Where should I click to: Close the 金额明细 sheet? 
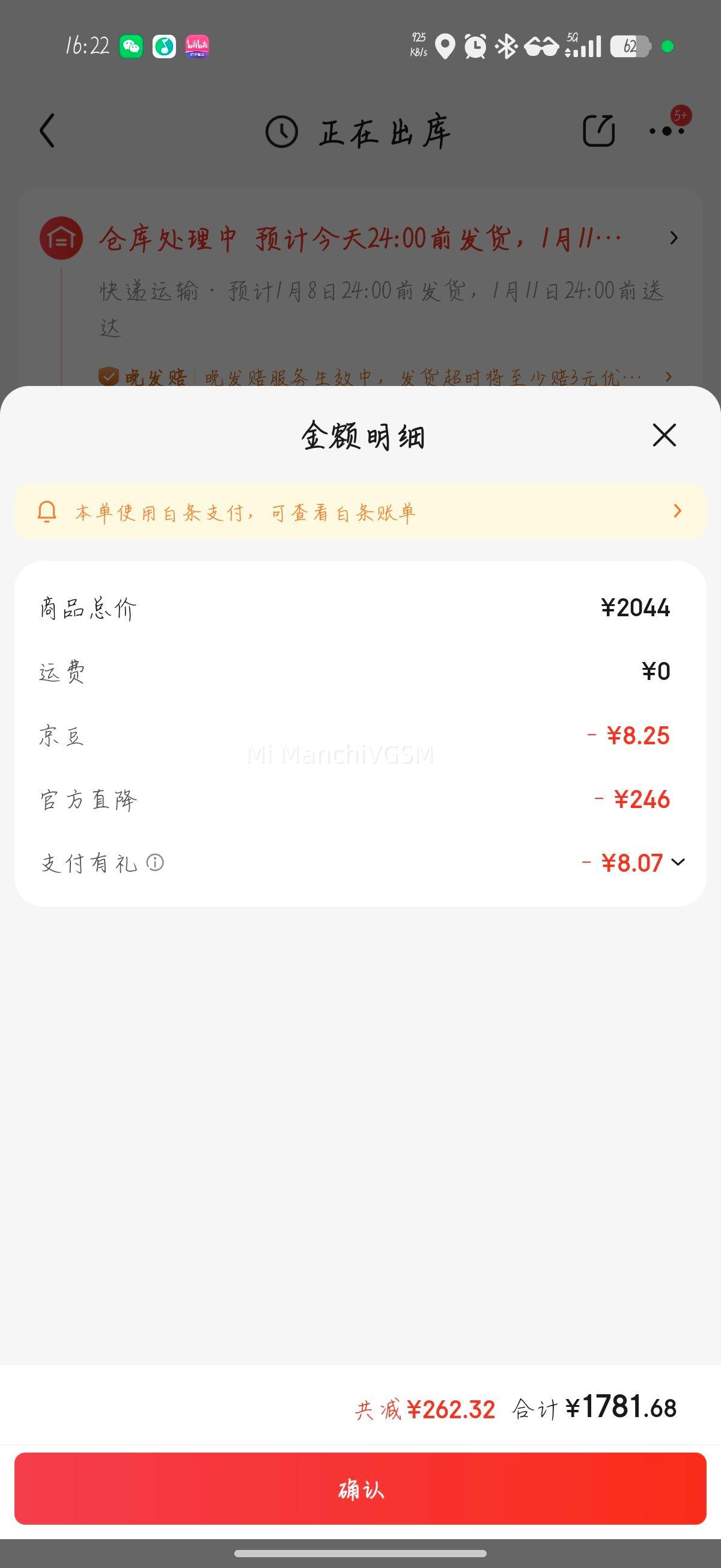tap(664, 435)
